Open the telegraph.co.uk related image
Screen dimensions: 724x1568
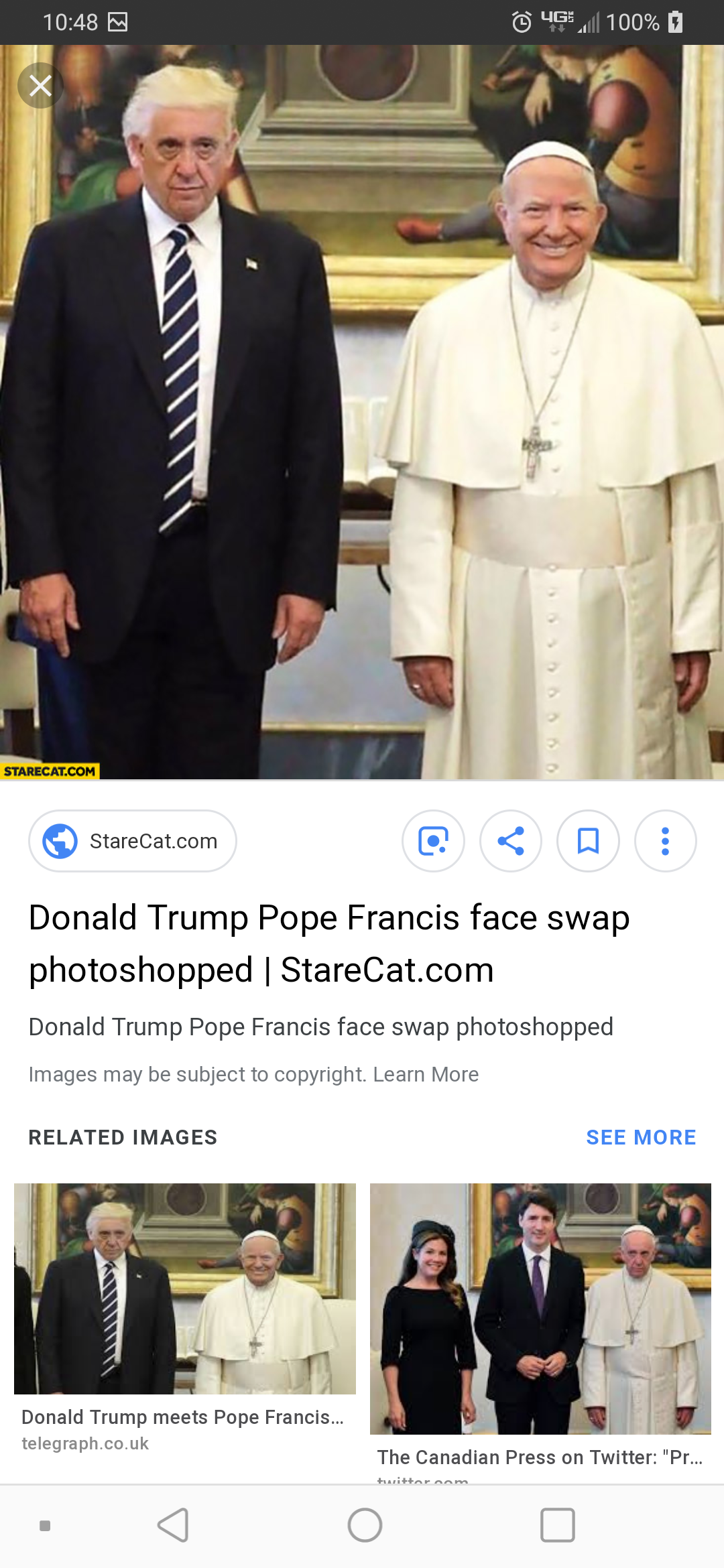(184, 1288)
